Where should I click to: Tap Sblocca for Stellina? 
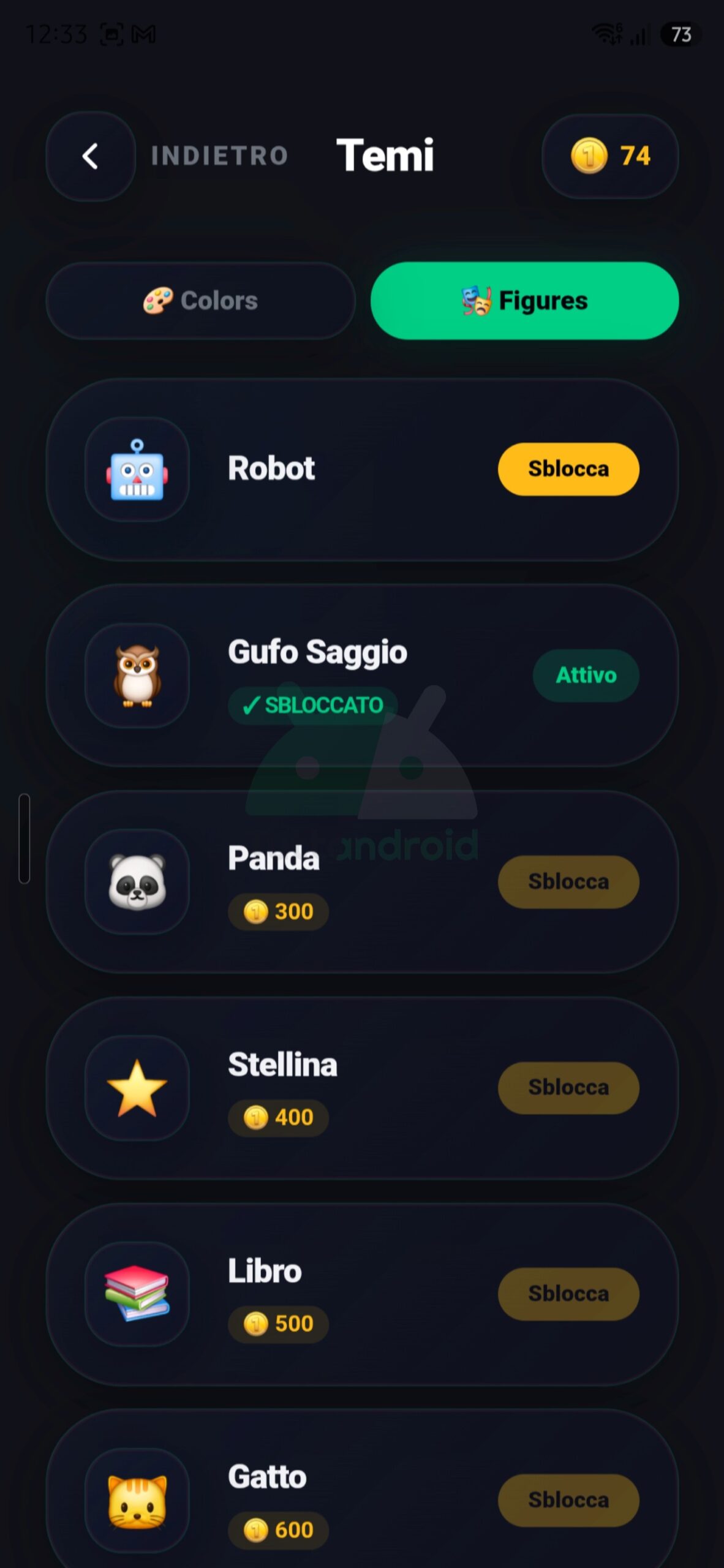pyautogui.click(x=568, y=1087)
